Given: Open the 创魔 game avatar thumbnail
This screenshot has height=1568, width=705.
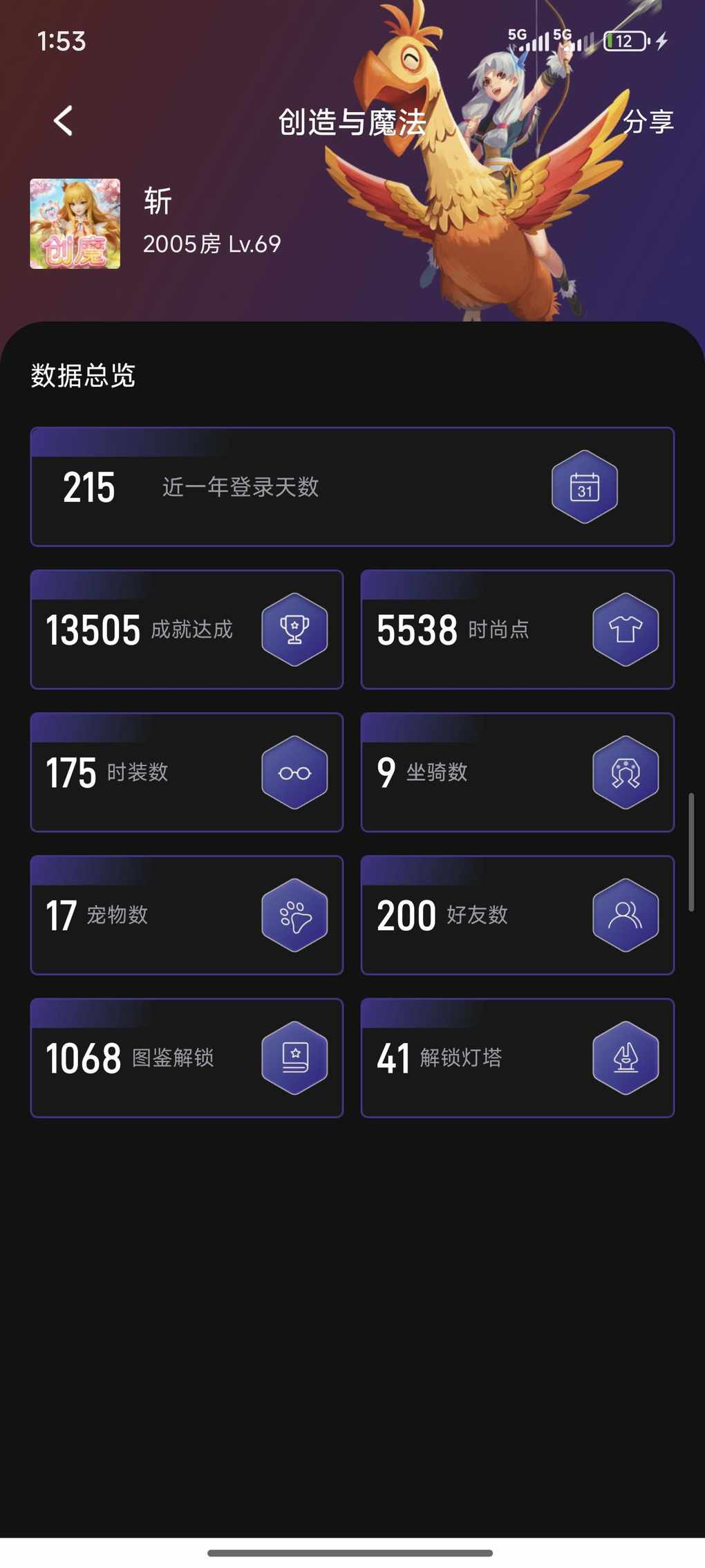Looking at the screenshot, I should click(75, 223).
